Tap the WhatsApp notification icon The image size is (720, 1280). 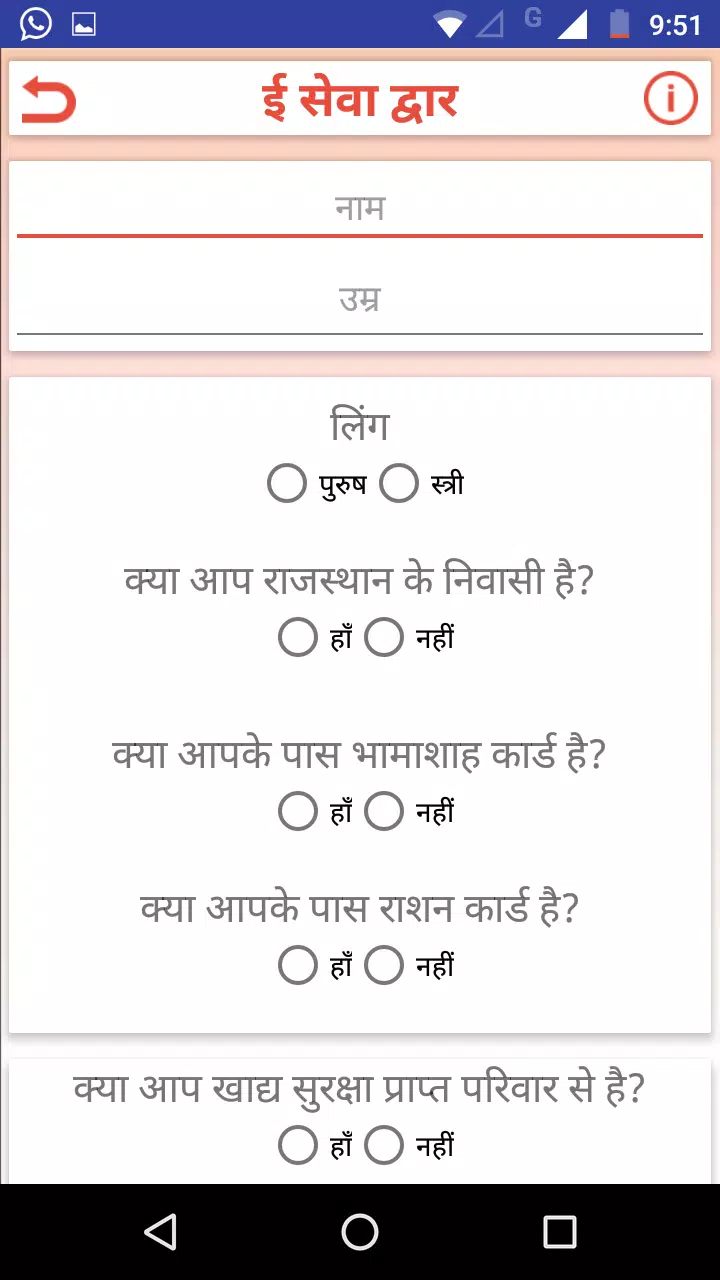click(x=35, y=22)
